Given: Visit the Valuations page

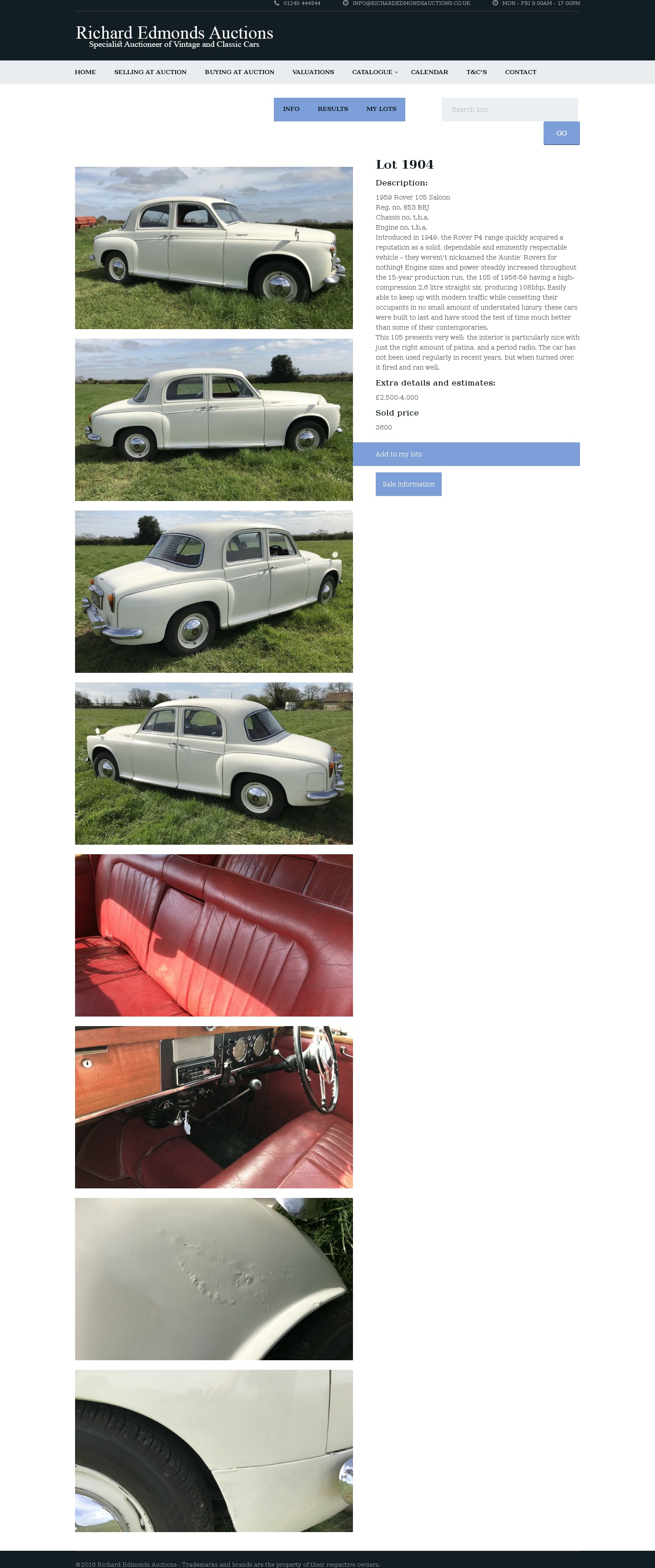Looking at the screenshot, I should (x=313, y=72).
